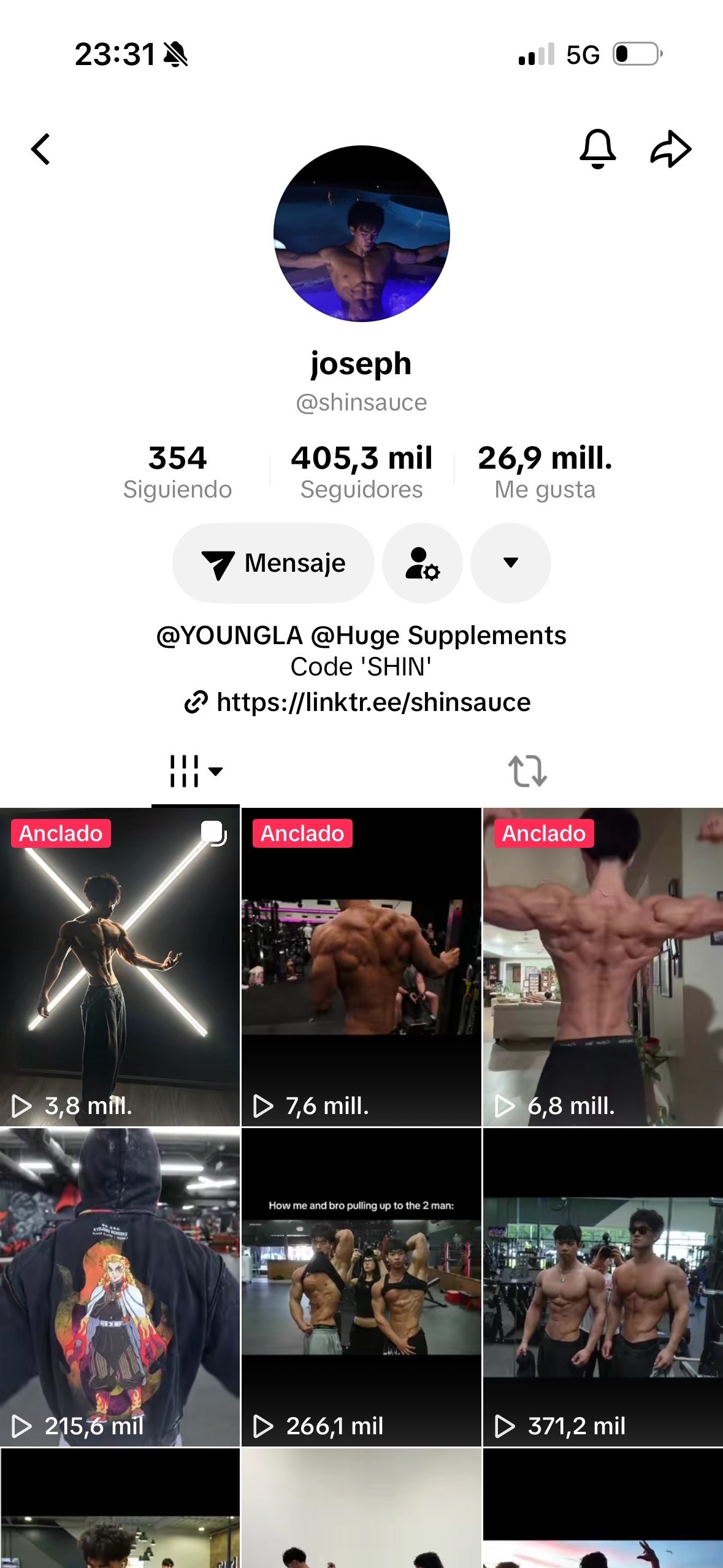
Task: Enlarge joseph's profile picture
Action: 361,234
